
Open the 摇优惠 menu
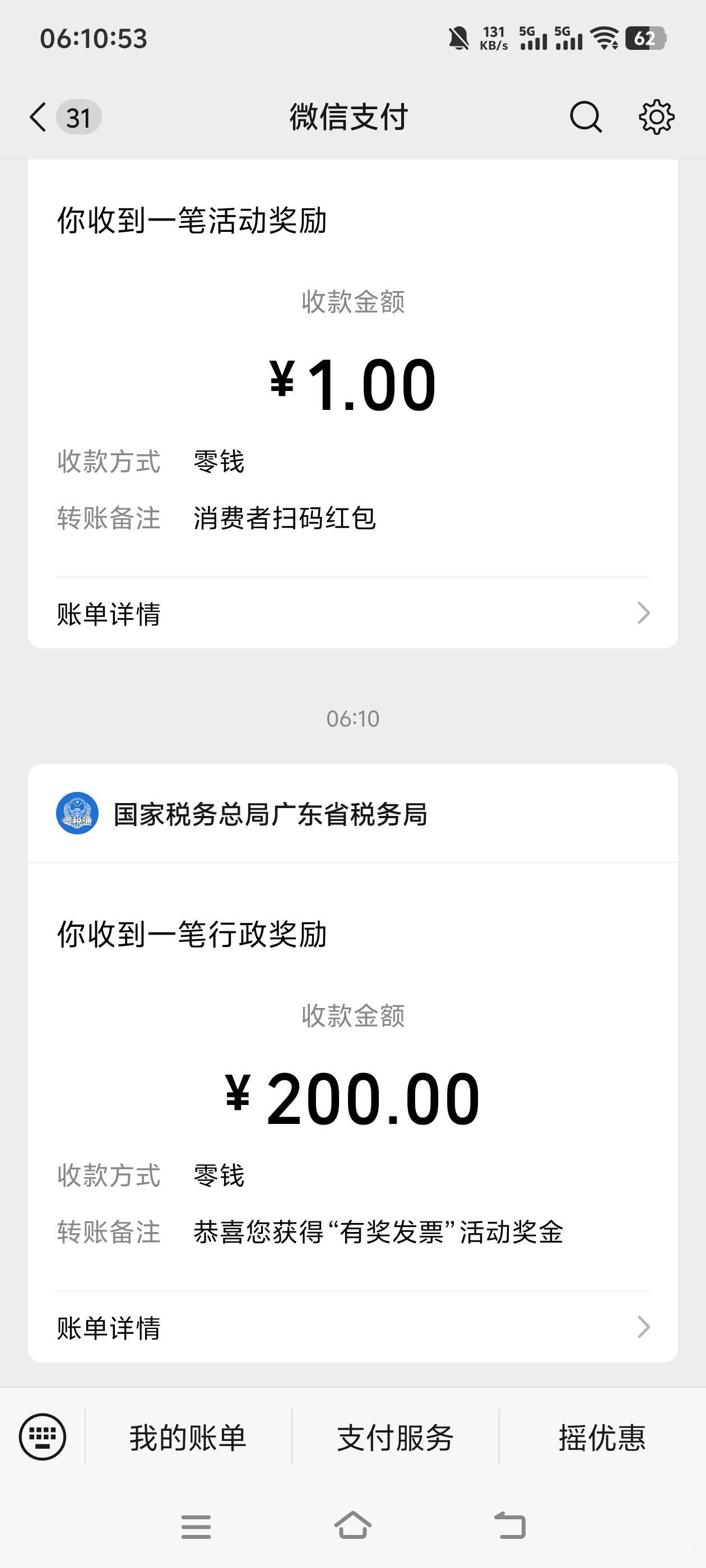click(602, 1438)
